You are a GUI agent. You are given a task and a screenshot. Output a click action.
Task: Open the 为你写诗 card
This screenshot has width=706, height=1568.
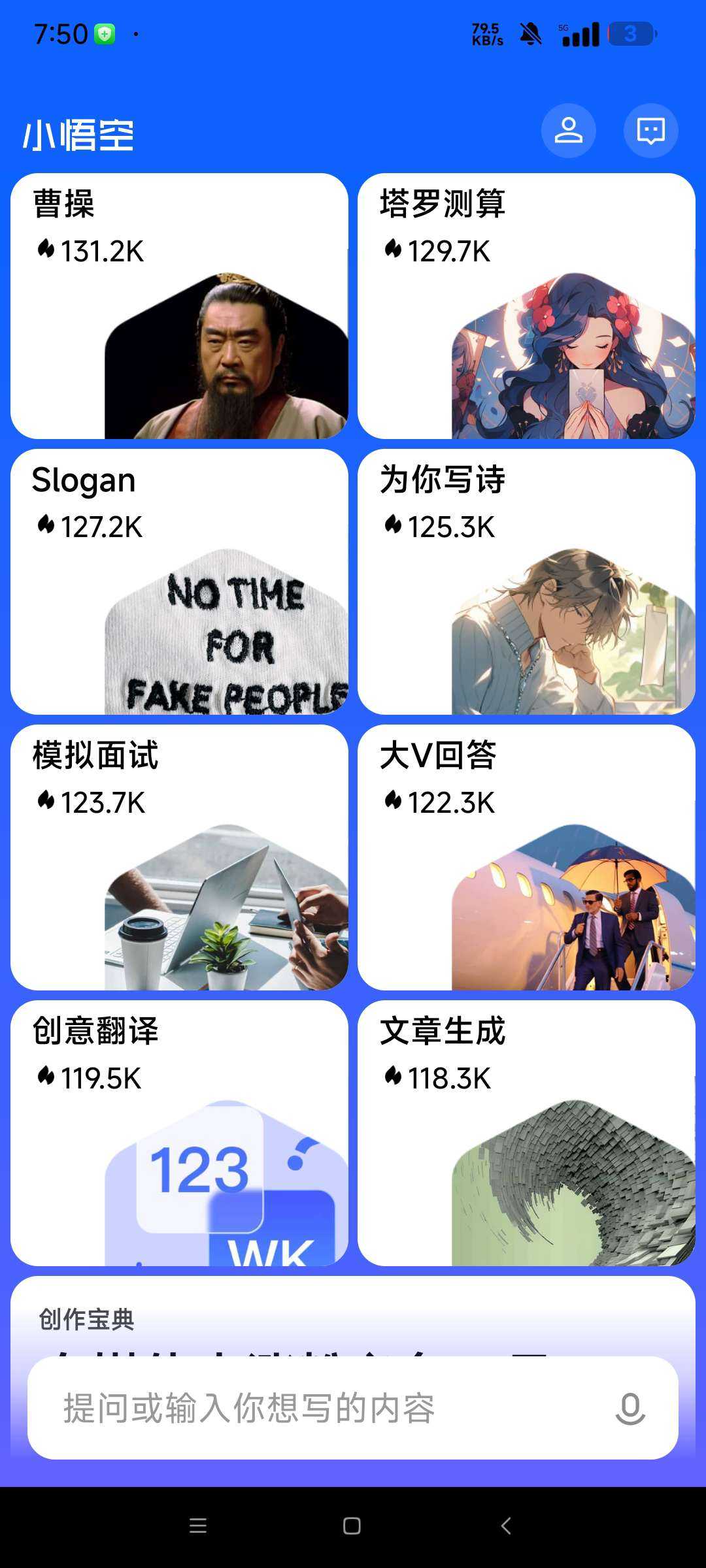(x=526, y=581)
